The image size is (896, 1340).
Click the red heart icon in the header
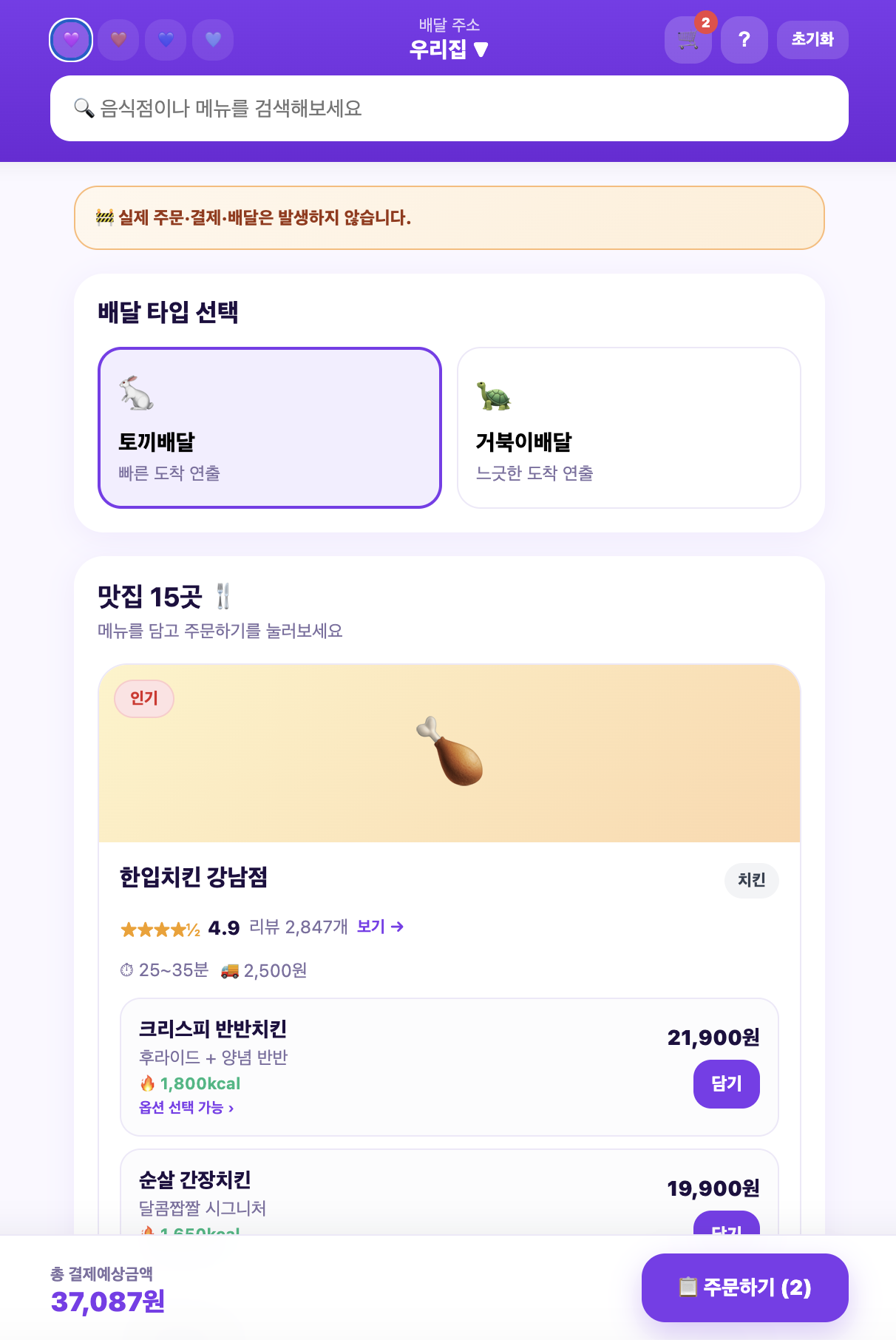pyautogui.click(x=118, y=40)
